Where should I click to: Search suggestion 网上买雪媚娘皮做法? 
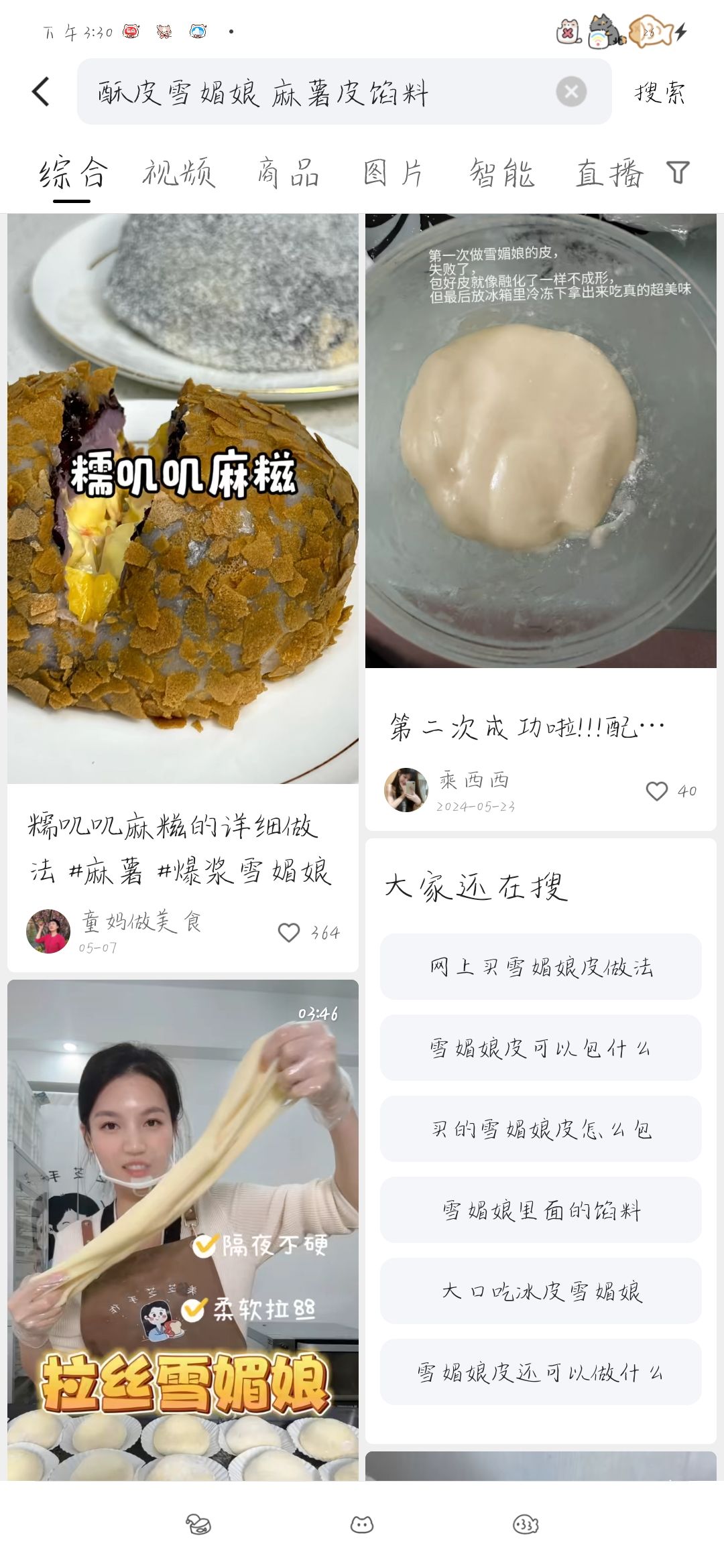coord(540,967)
